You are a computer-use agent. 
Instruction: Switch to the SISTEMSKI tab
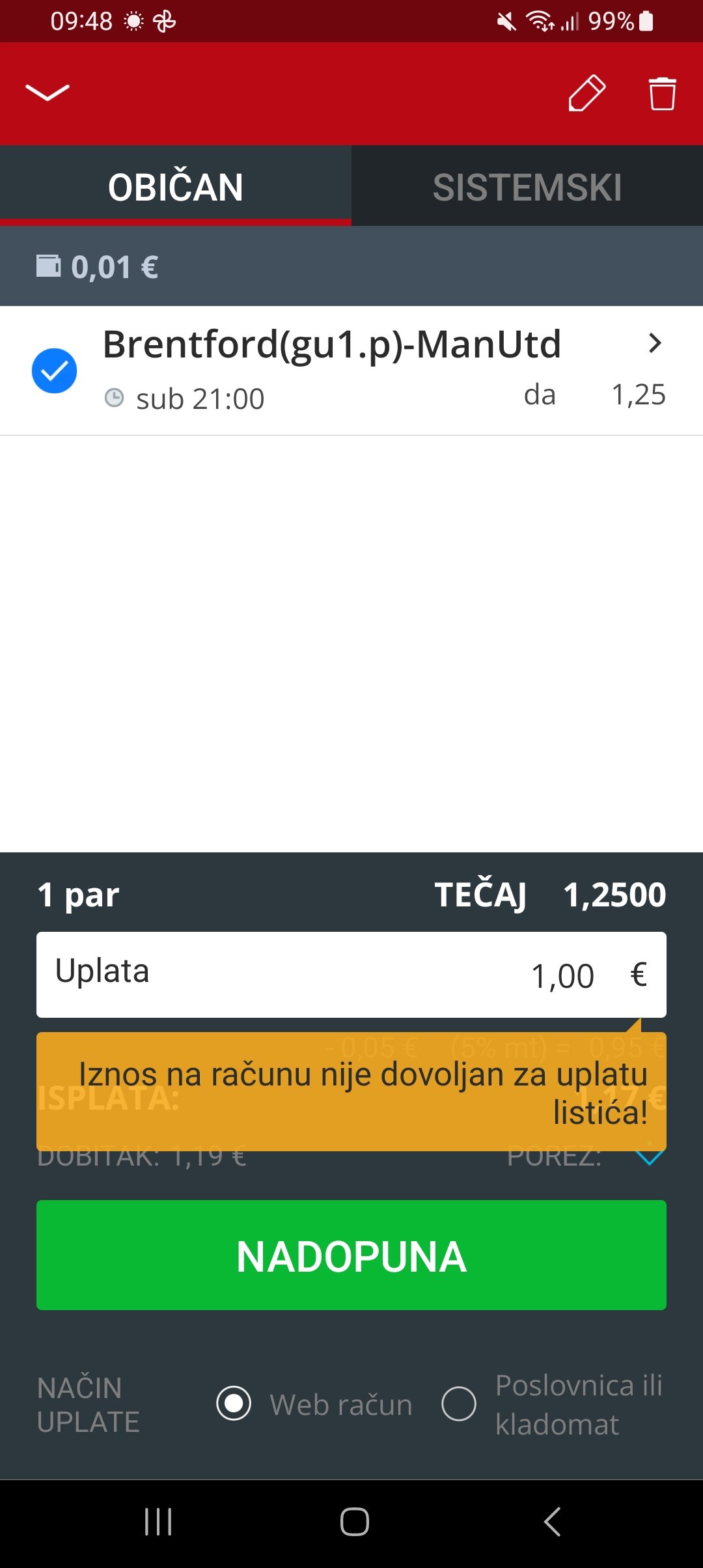(527, 186)
